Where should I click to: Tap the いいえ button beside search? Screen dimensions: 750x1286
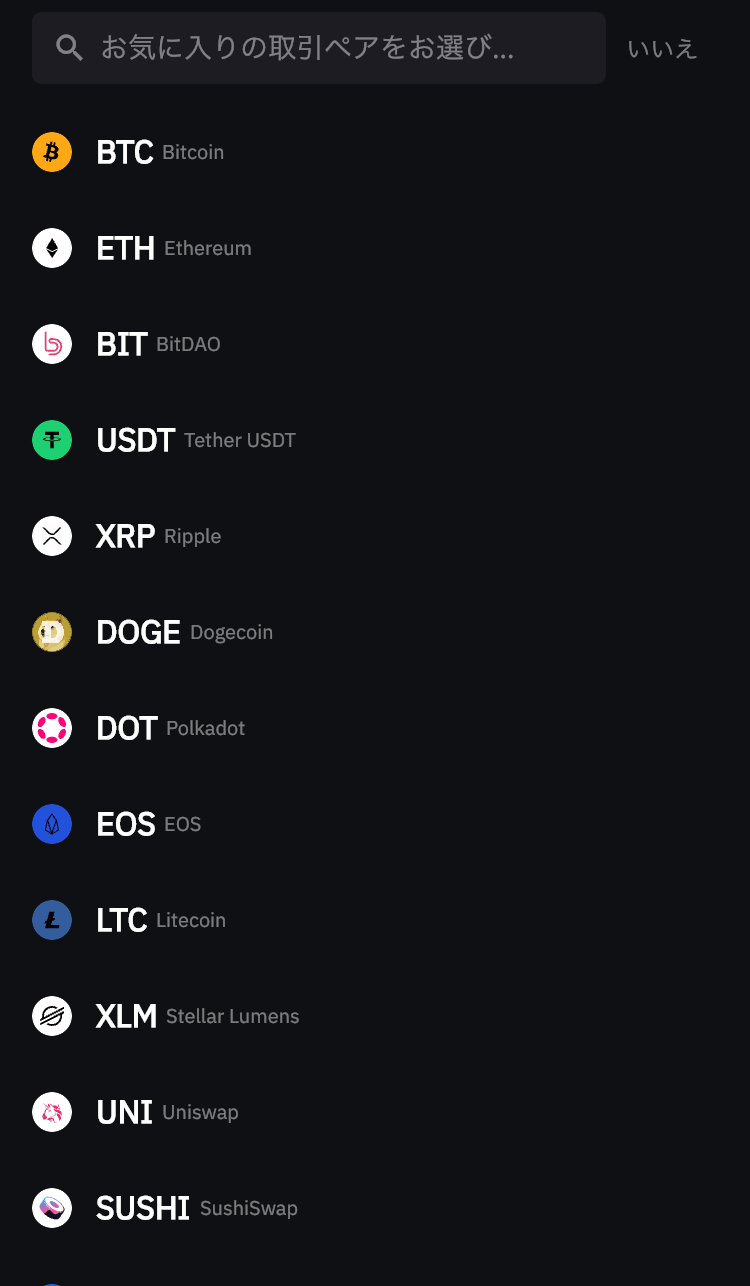662,48
